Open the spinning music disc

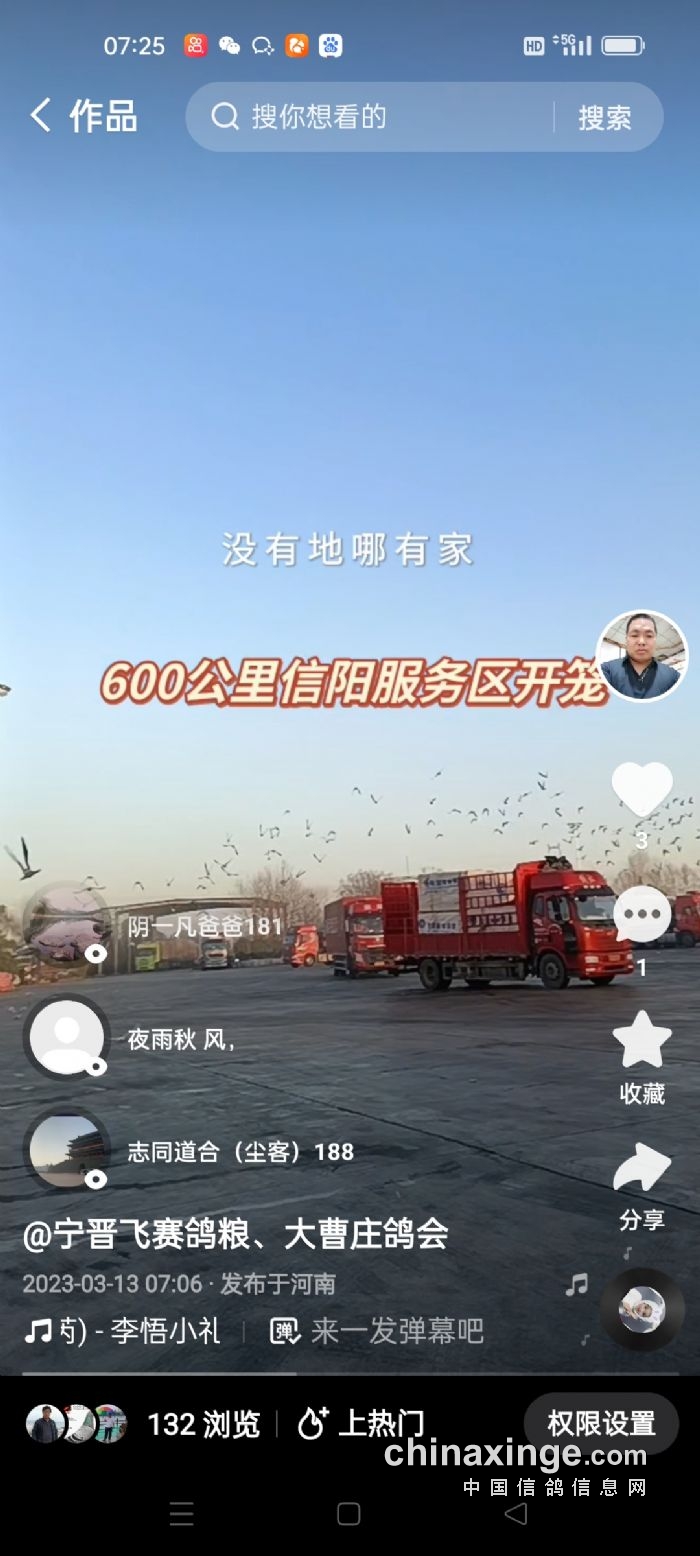[641, 1309]
